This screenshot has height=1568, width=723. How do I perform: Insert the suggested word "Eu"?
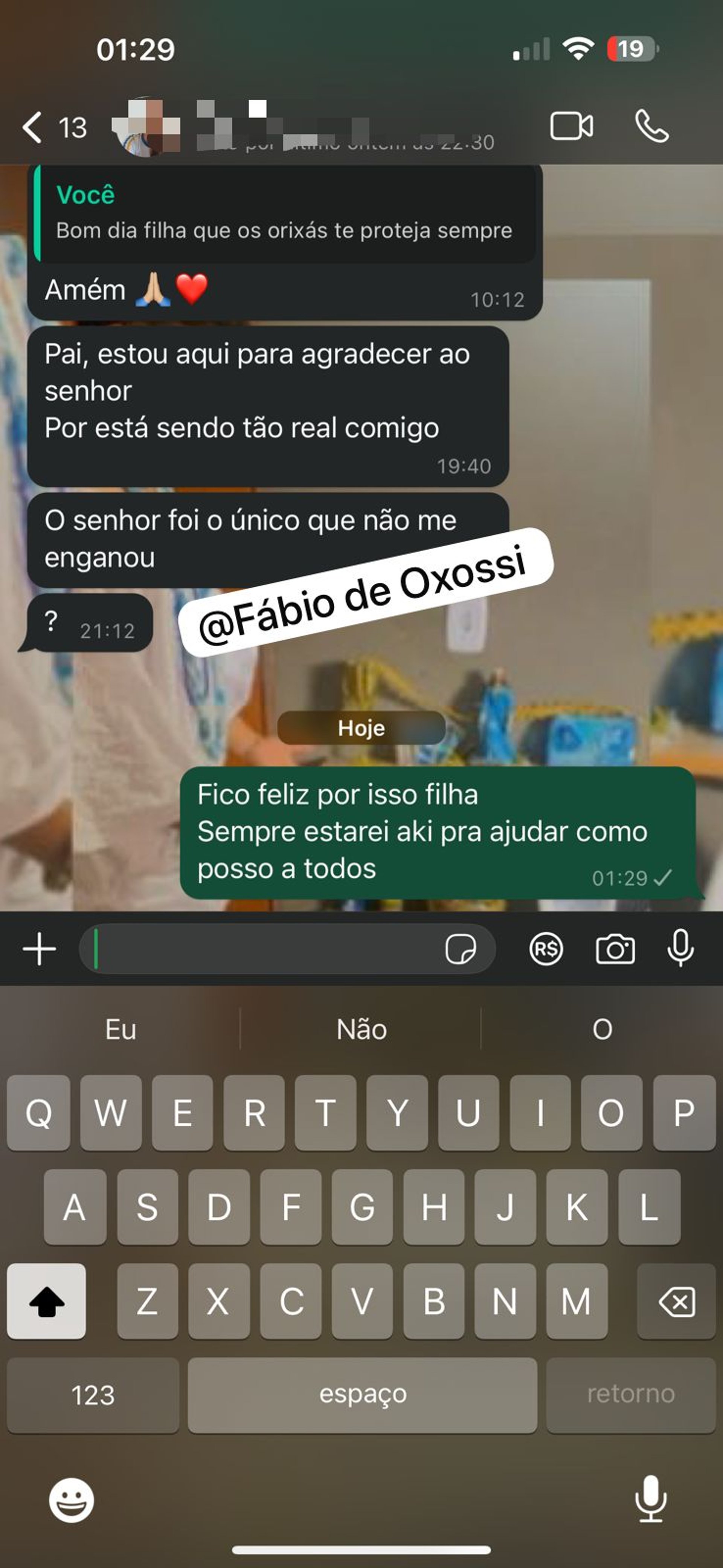point(120,1029)
